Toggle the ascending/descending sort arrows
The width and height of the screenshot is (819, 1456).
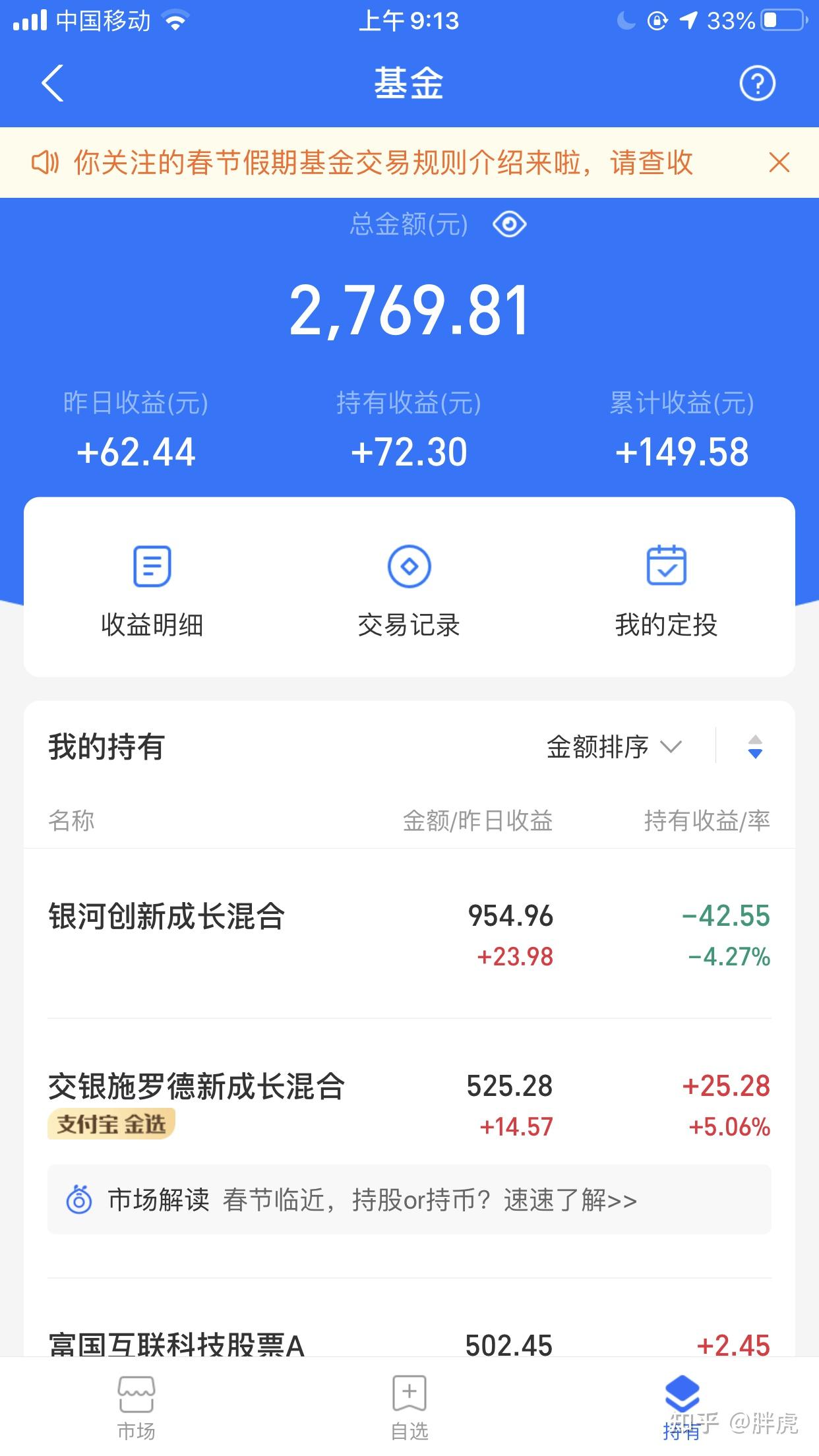(755, 747)
